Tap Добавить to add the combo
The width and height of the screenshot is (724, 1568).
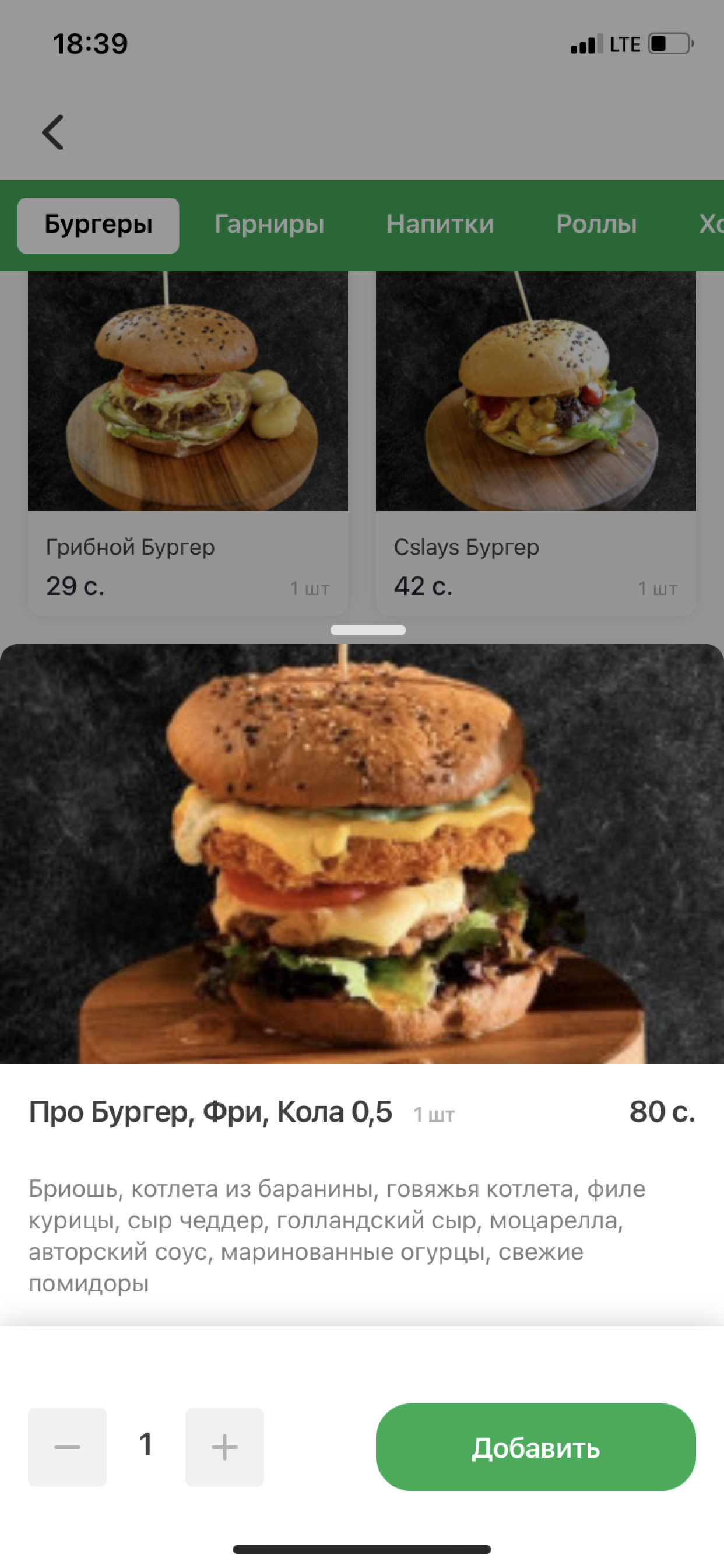pyautogui.click(x=535, y=1447)
